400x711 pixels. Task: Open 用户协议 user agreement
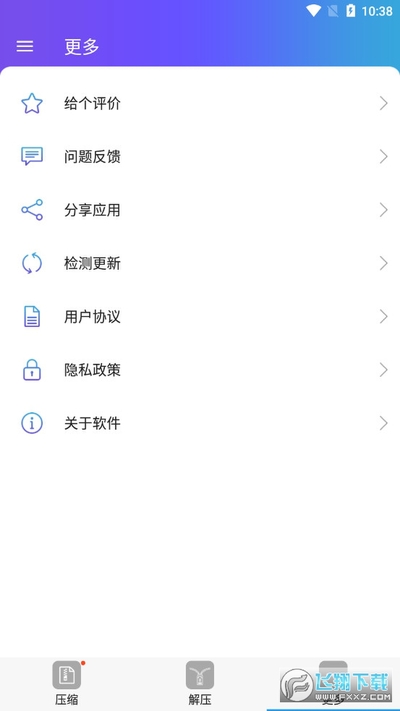coord(200,317)
